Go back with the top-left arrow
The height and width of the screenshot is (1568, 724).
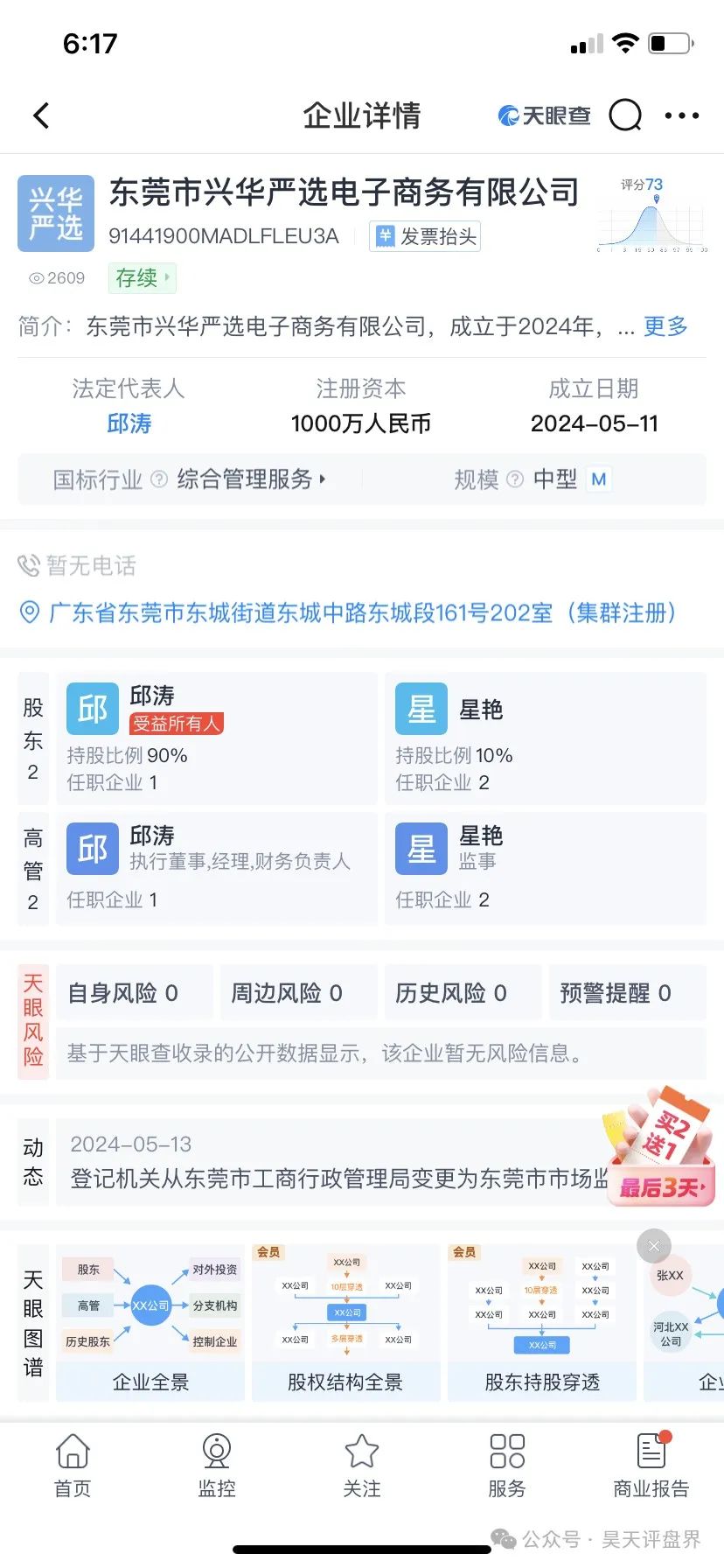(x=41, y=115)
